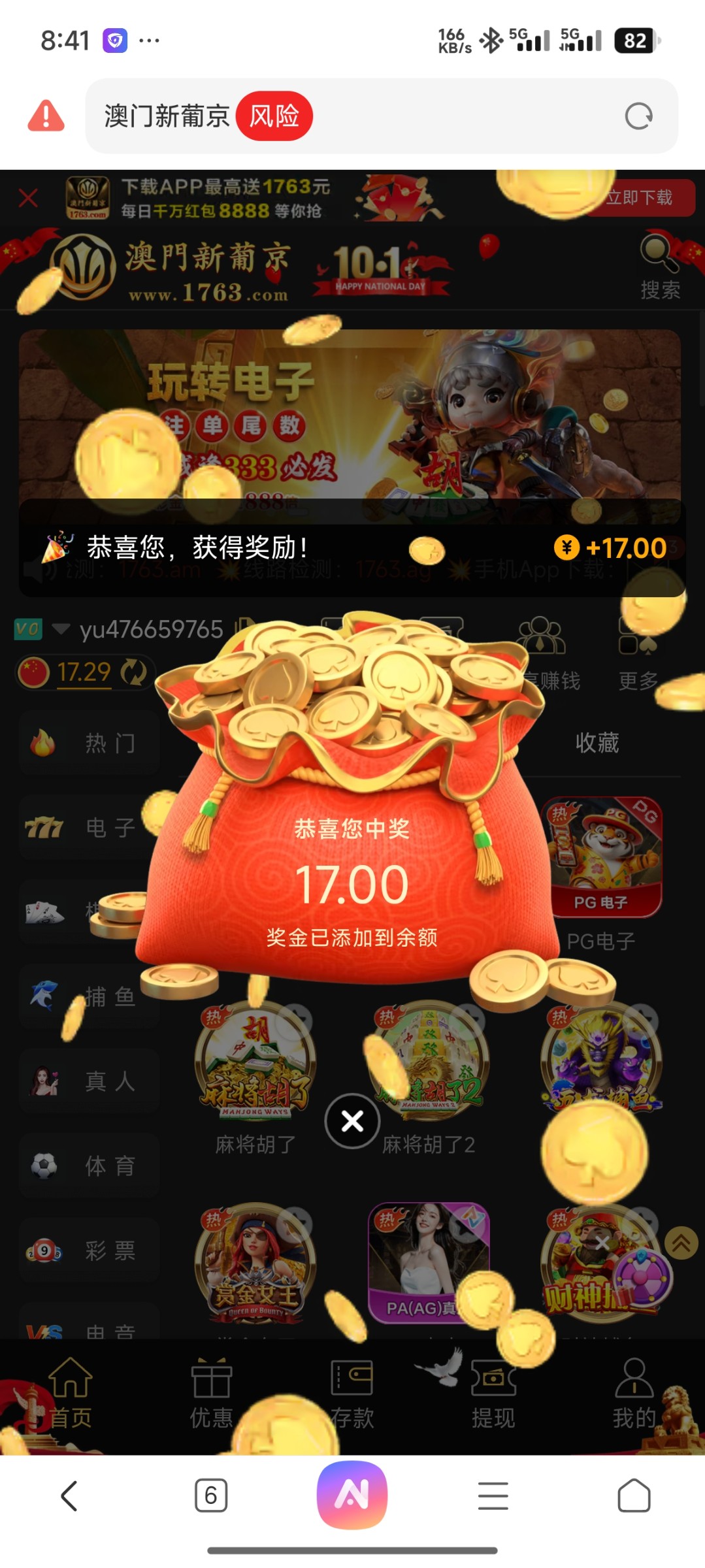Select the 体育 sports category
Viewport: 705px width, 1568px height.
click(90, 1166)
